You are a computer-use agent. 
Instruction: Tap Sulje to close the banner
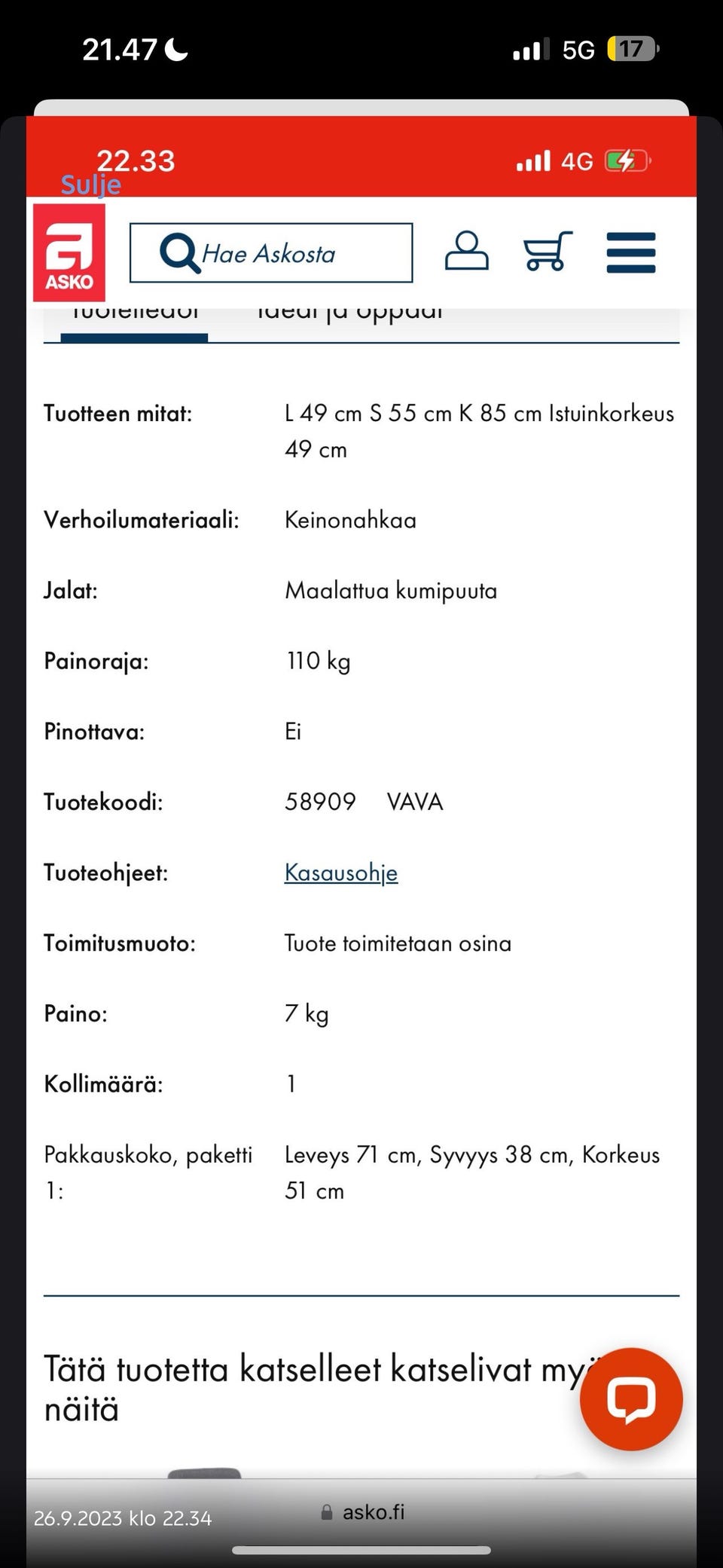point(90,185)
